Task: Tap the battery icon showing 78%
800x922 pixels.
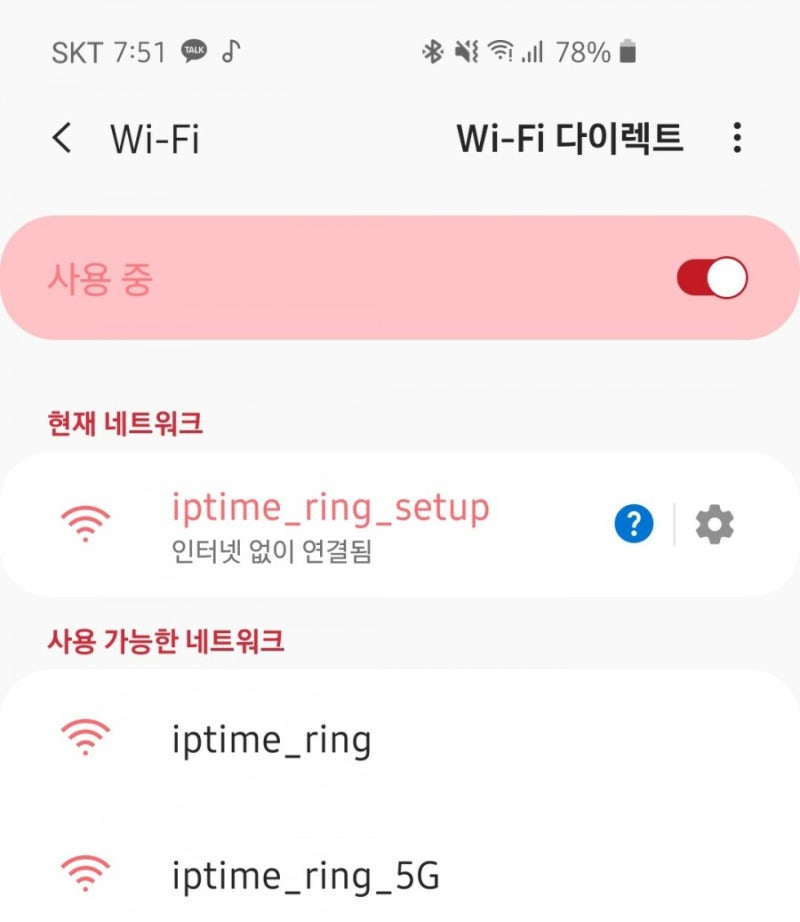Action: (628, 51)
